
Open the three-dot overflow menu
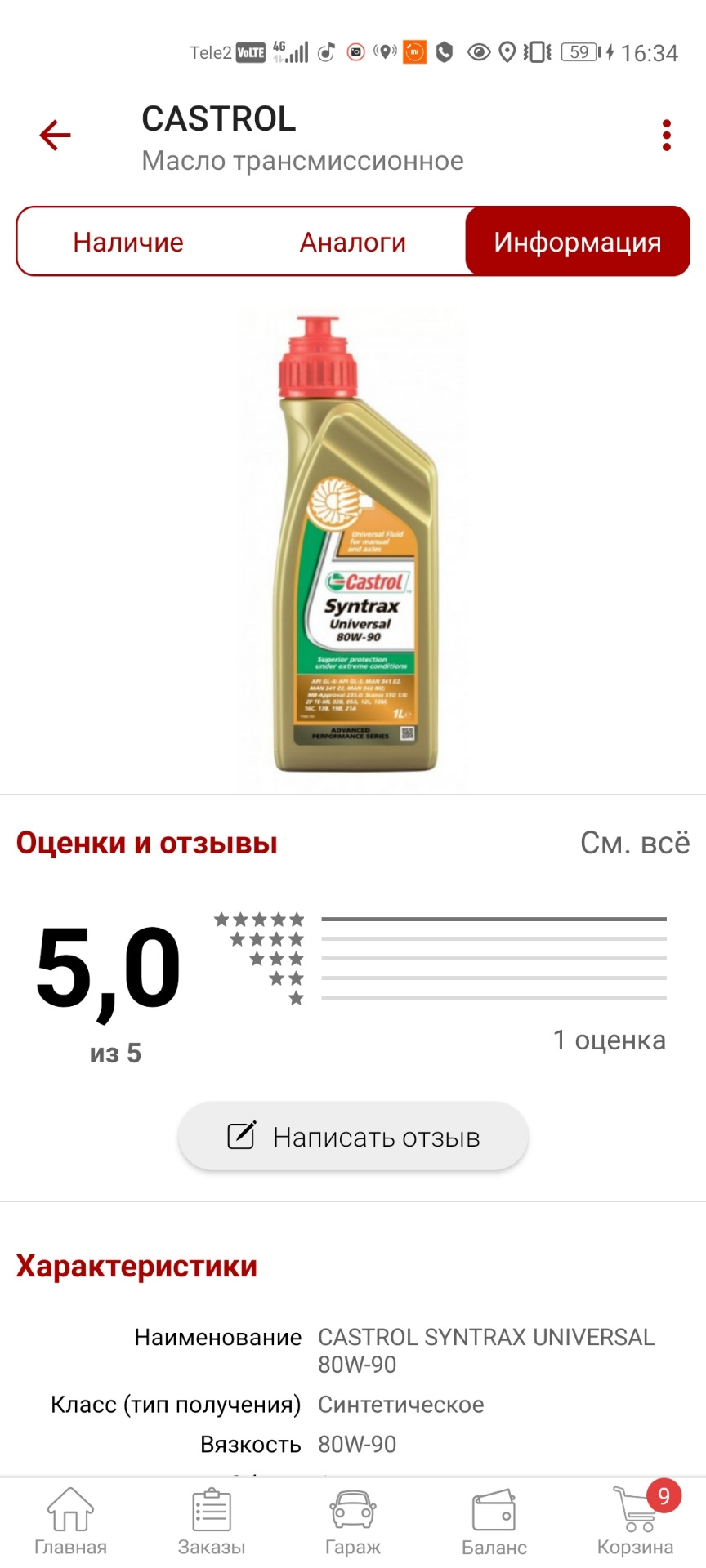(667, 136)
